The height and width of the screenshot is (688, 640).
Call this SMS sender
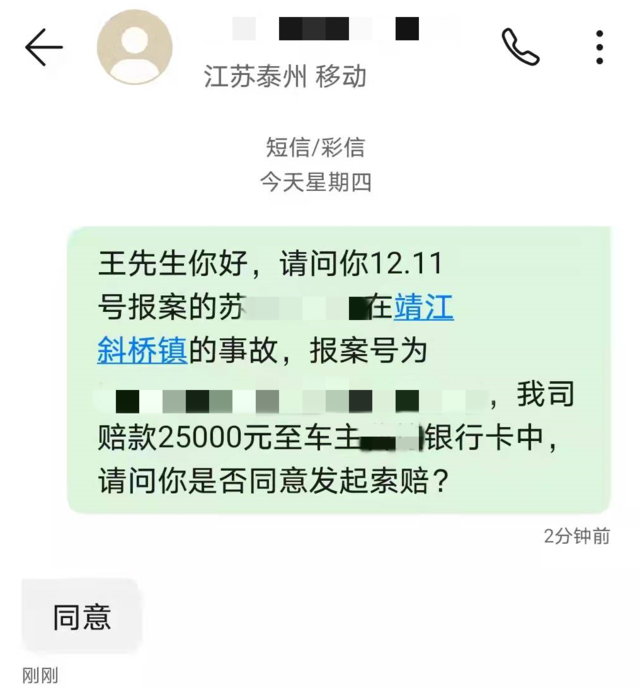click(x=520, y=47)
